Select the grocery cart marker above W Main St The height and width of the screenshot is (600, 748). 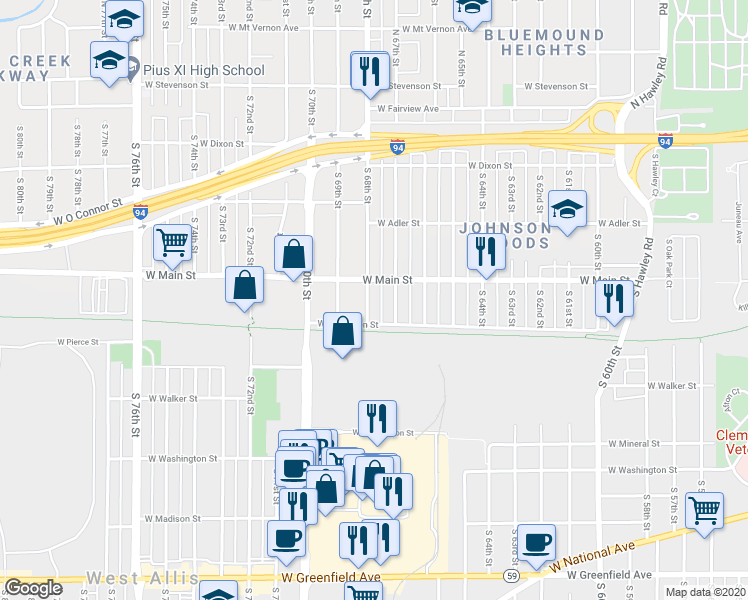pyautogui.click(x=172, y=243)
